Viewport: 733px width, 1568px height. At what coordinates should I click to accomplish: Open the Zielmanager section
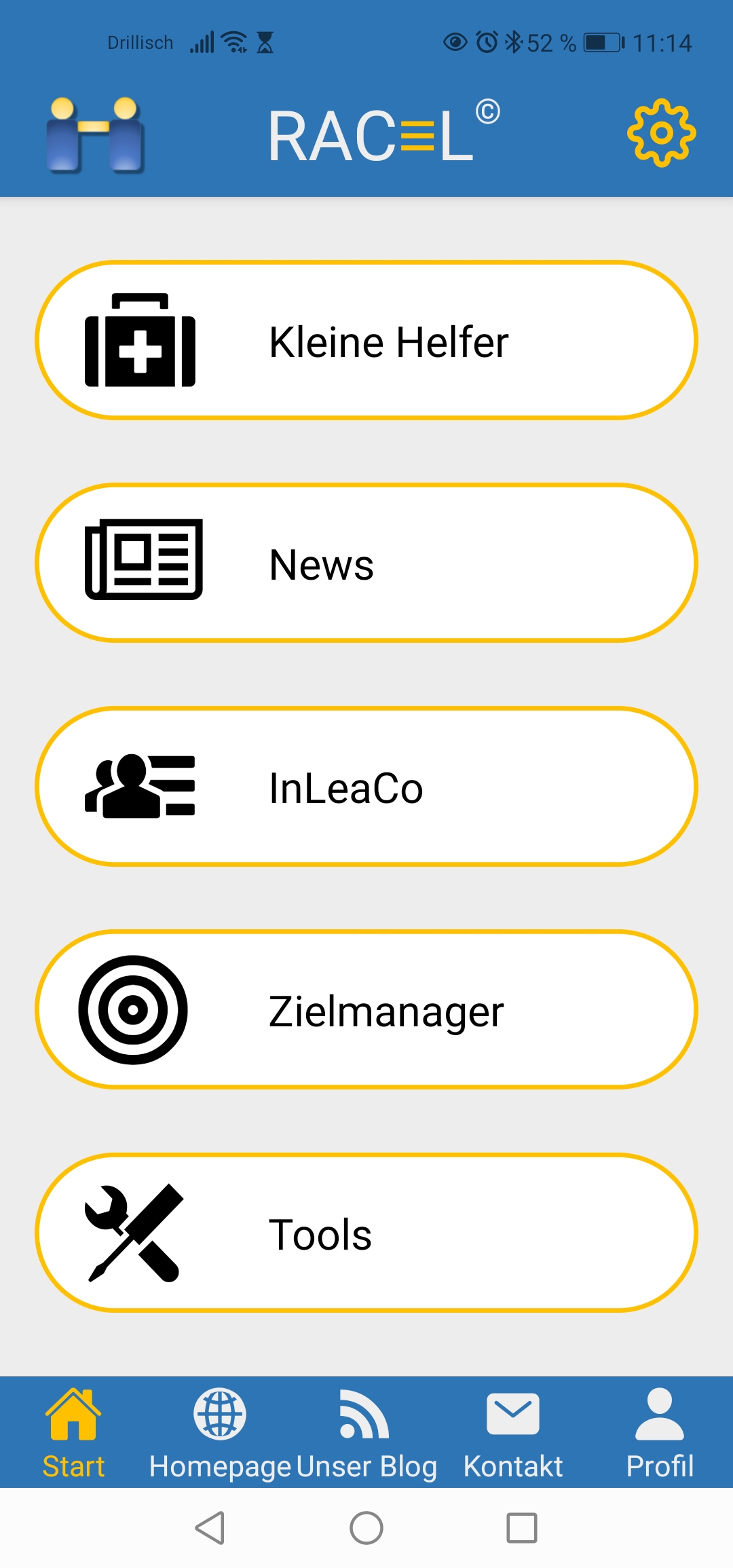pyautogui.click(x=366, y=1010)
